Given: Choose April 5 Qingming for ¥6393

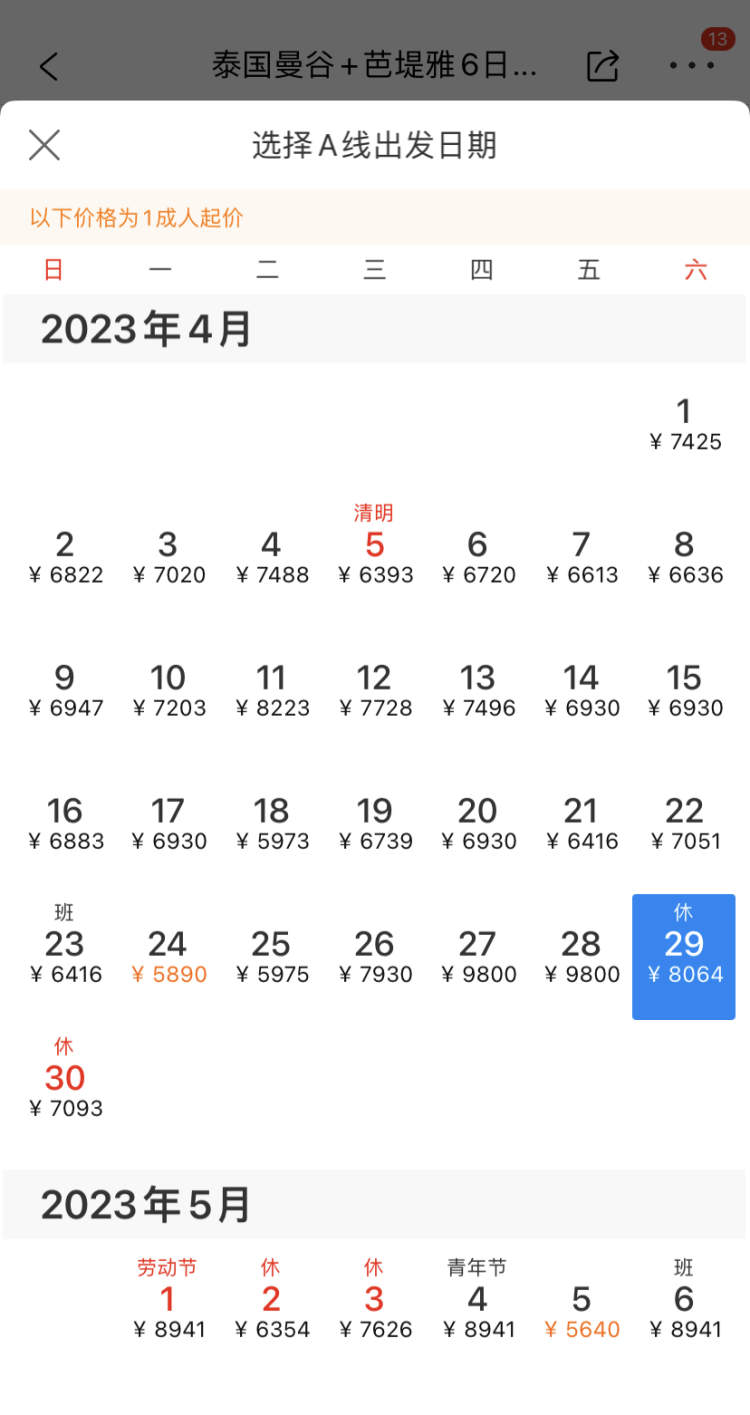Looking at the screenshot, I should 374,556.
